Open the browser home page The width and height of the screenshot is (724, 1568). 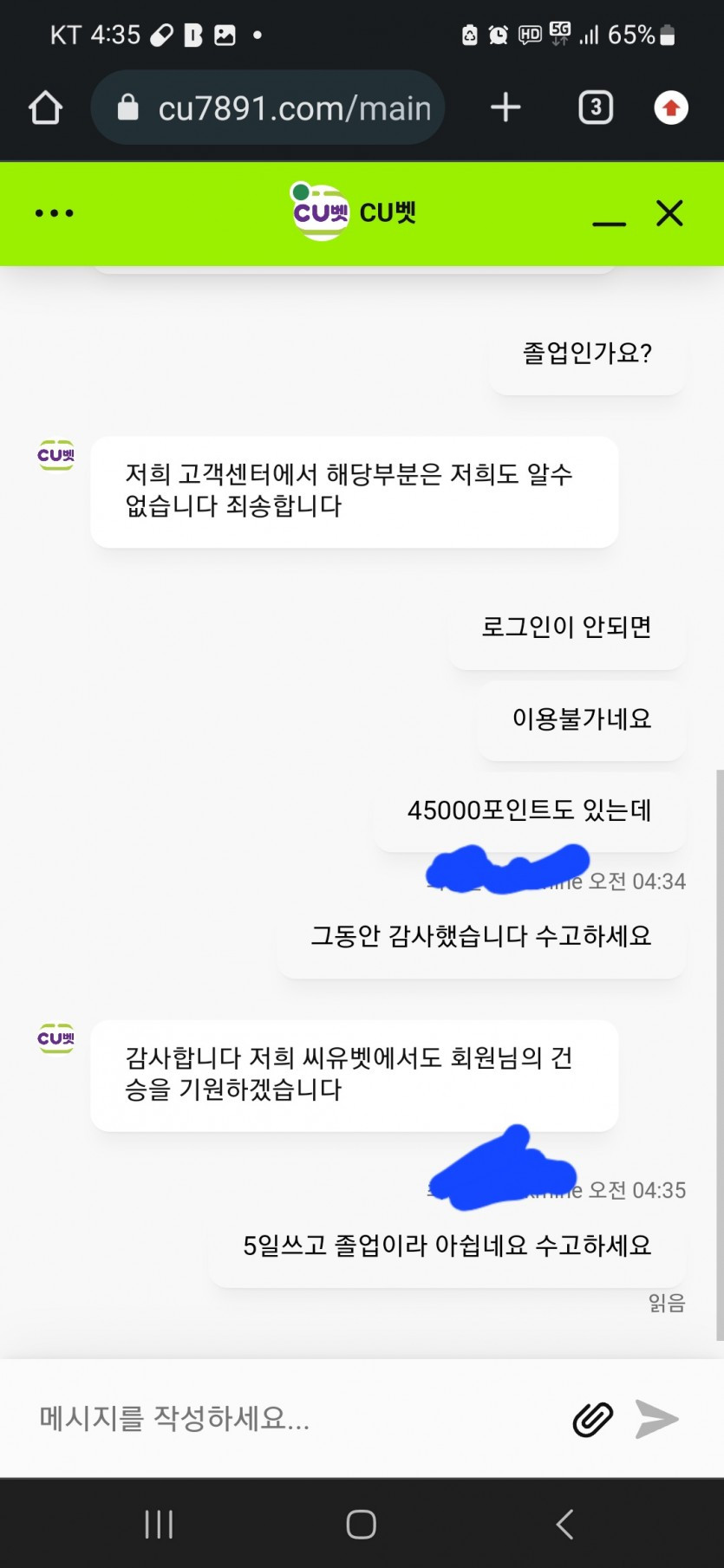tap(45, 108)
